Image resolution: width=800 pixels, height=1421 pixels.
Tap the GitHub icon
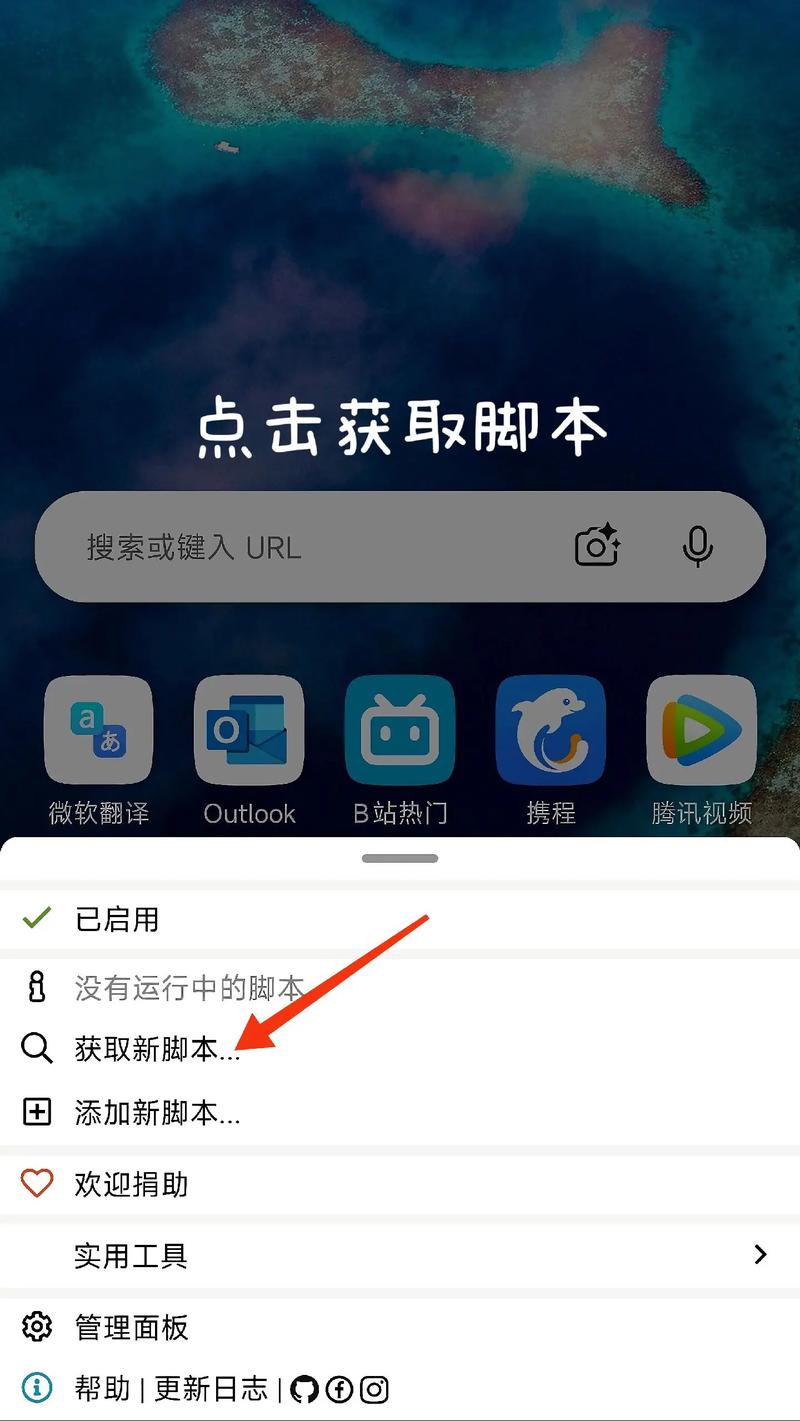tap(305, 1389)
